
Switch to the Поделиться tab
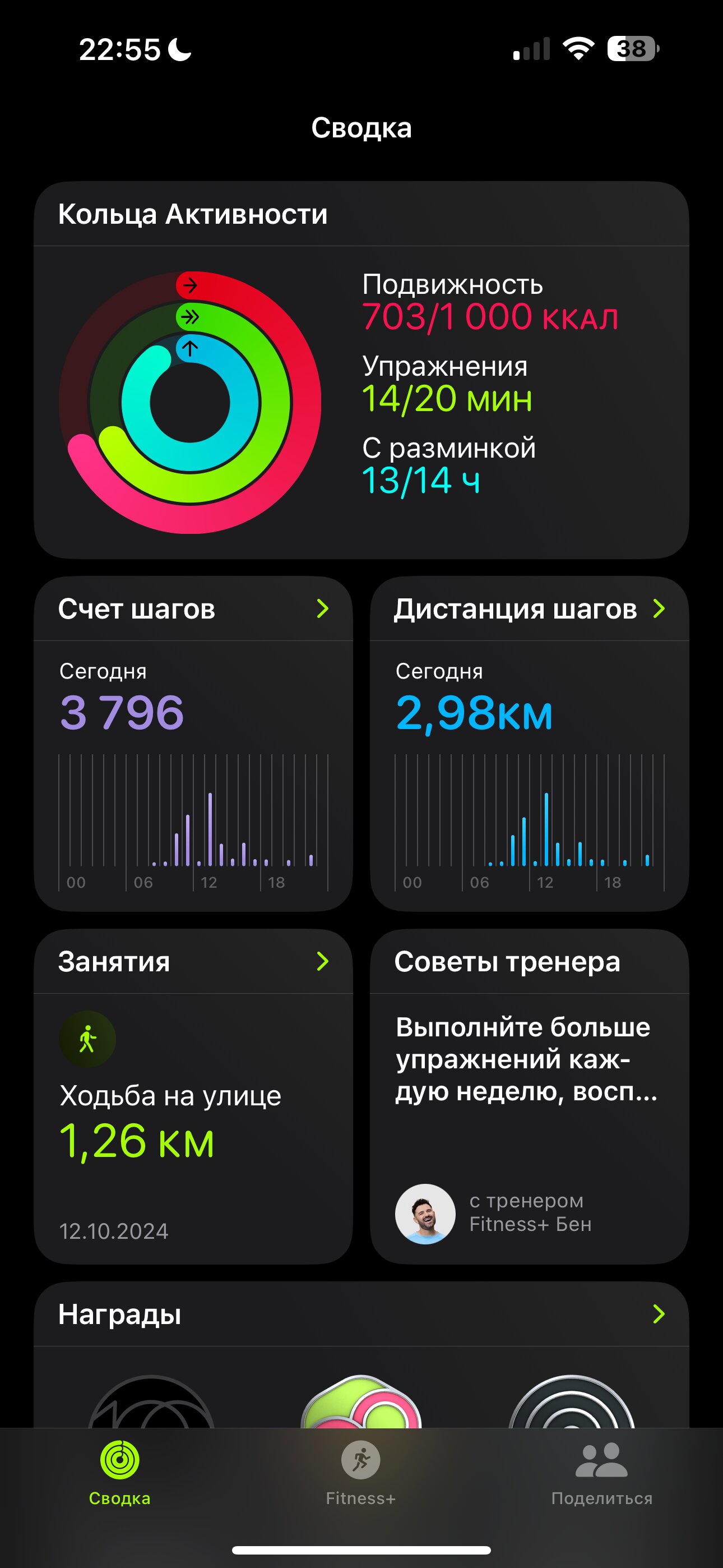[x=601, y=1473]
